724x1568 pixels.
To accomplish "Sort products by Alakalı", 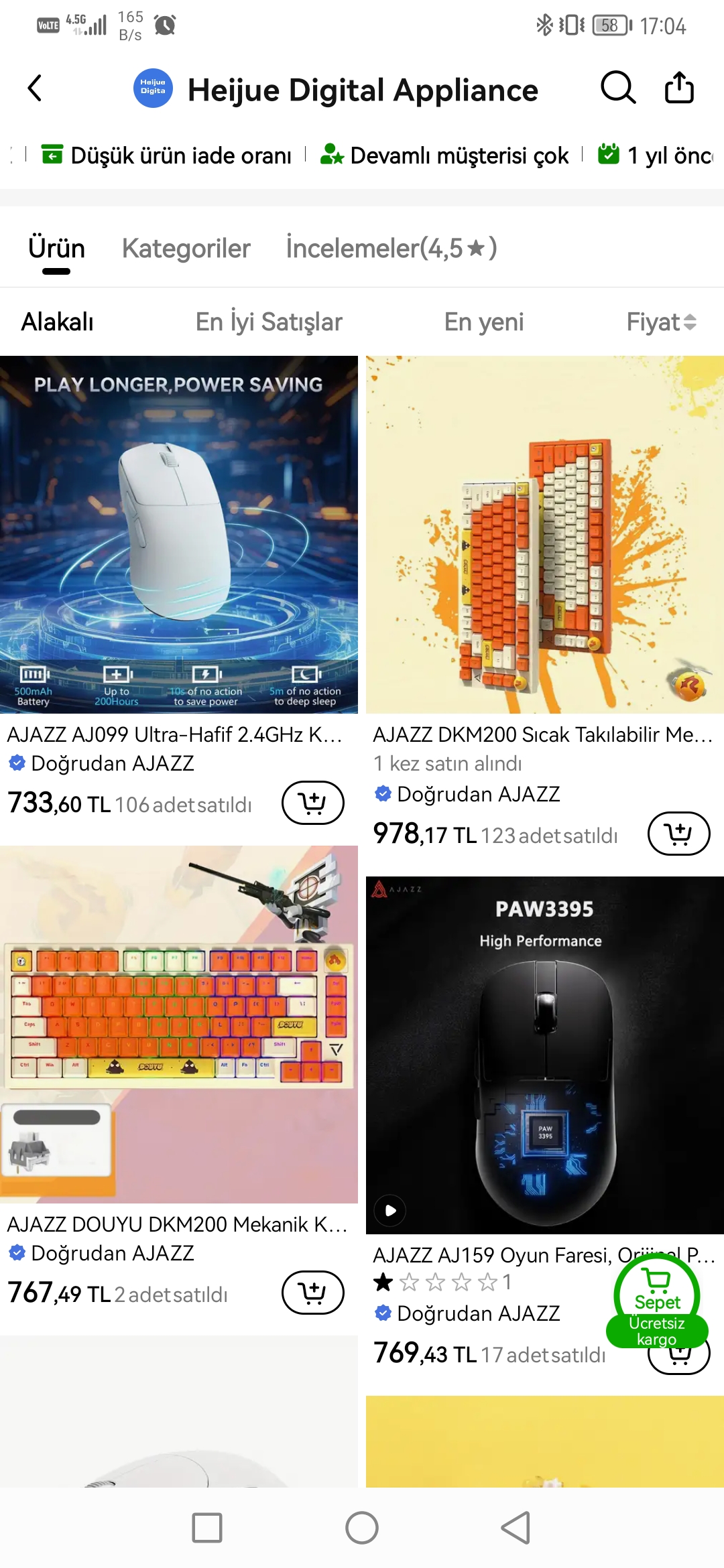I will pyautogui.click(x=58, y=322).
